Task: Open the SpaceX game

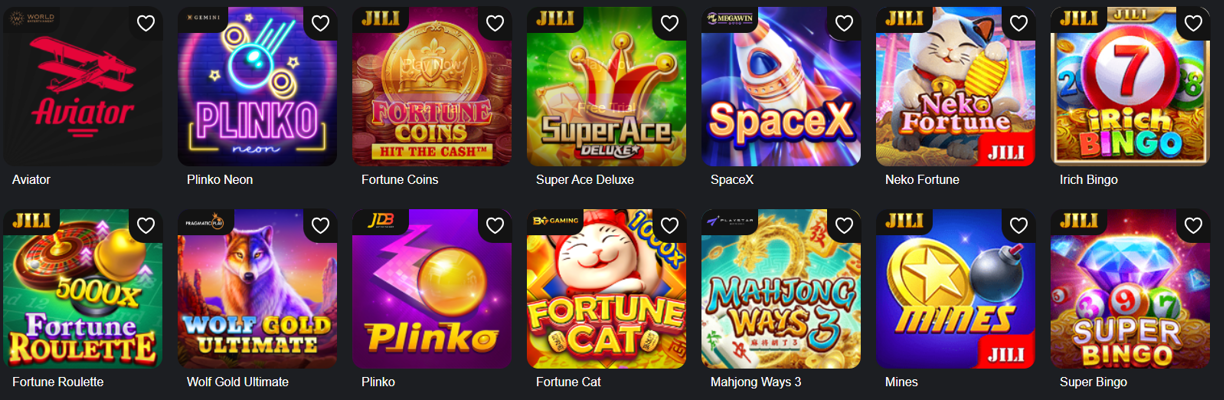Action: click(x=780, y=95)
